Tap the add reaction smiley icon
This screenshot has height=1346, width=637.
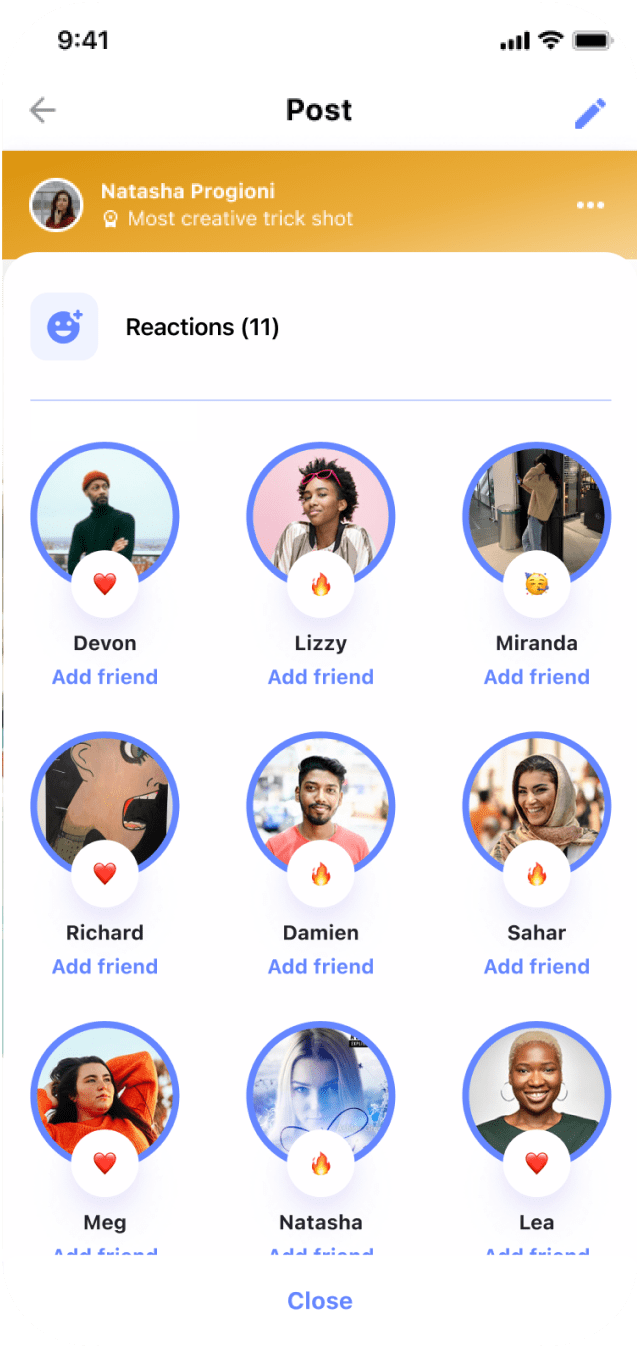coord(64,327)
